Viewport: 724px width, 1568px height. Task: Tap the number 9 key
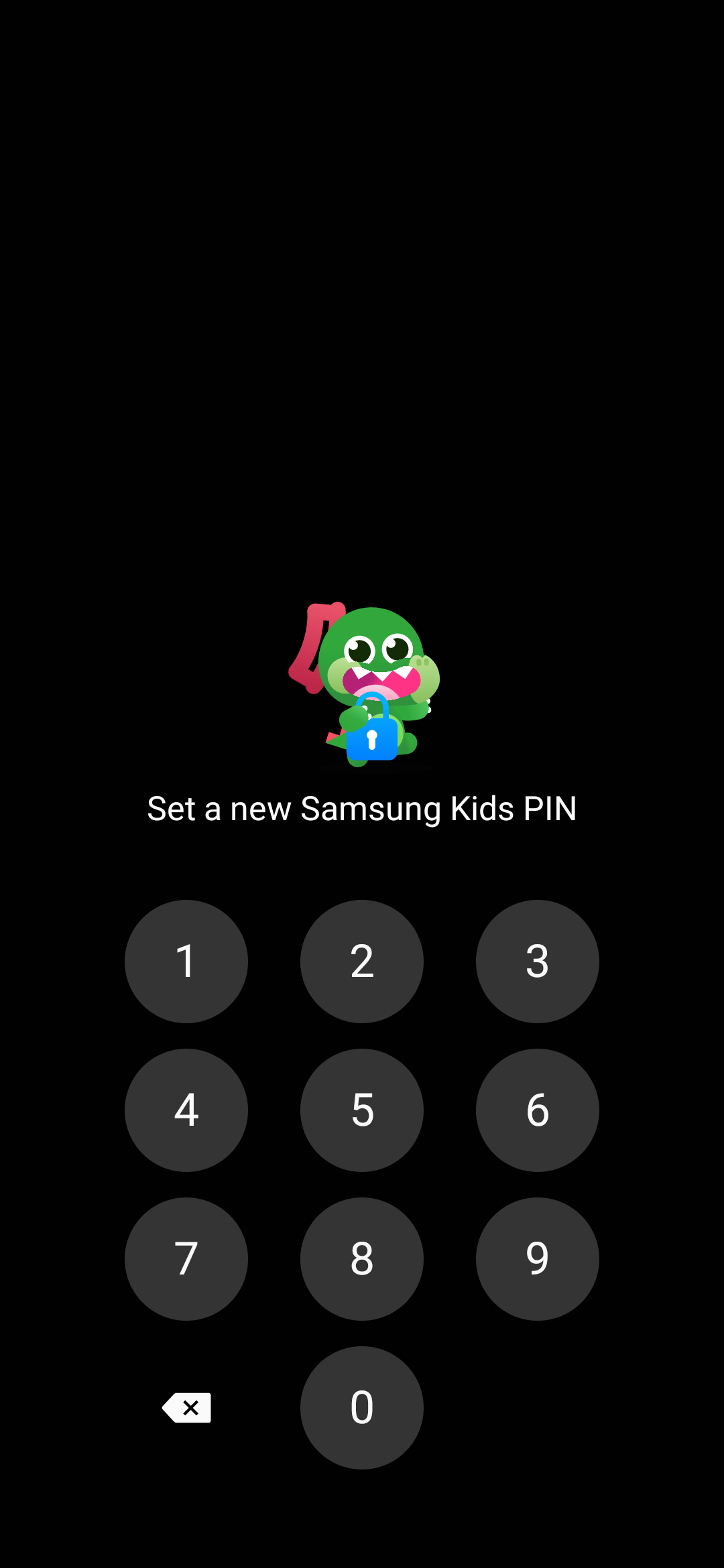tap(538, 1258)
